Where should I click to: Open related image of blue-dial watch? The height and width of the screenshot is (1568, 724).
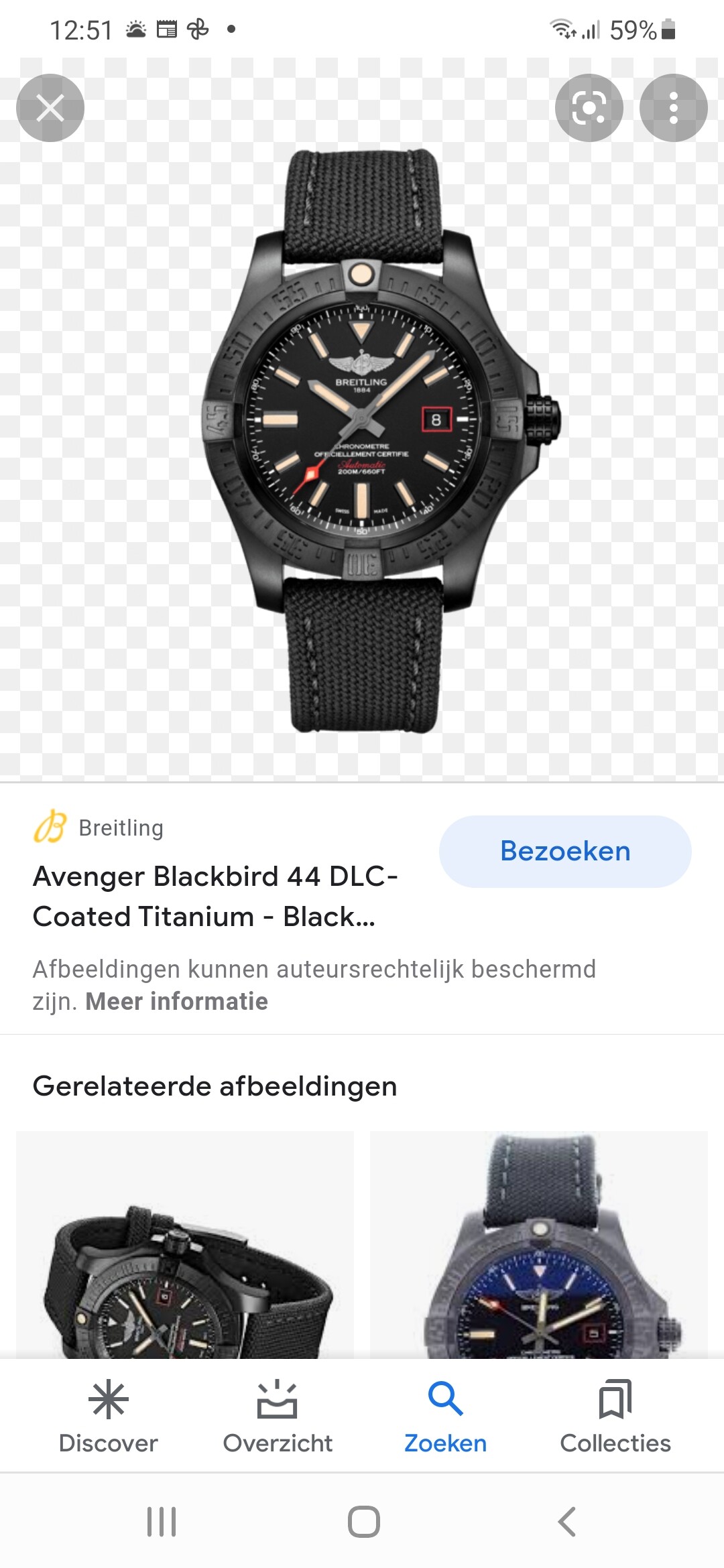(x=539, y=1245)
